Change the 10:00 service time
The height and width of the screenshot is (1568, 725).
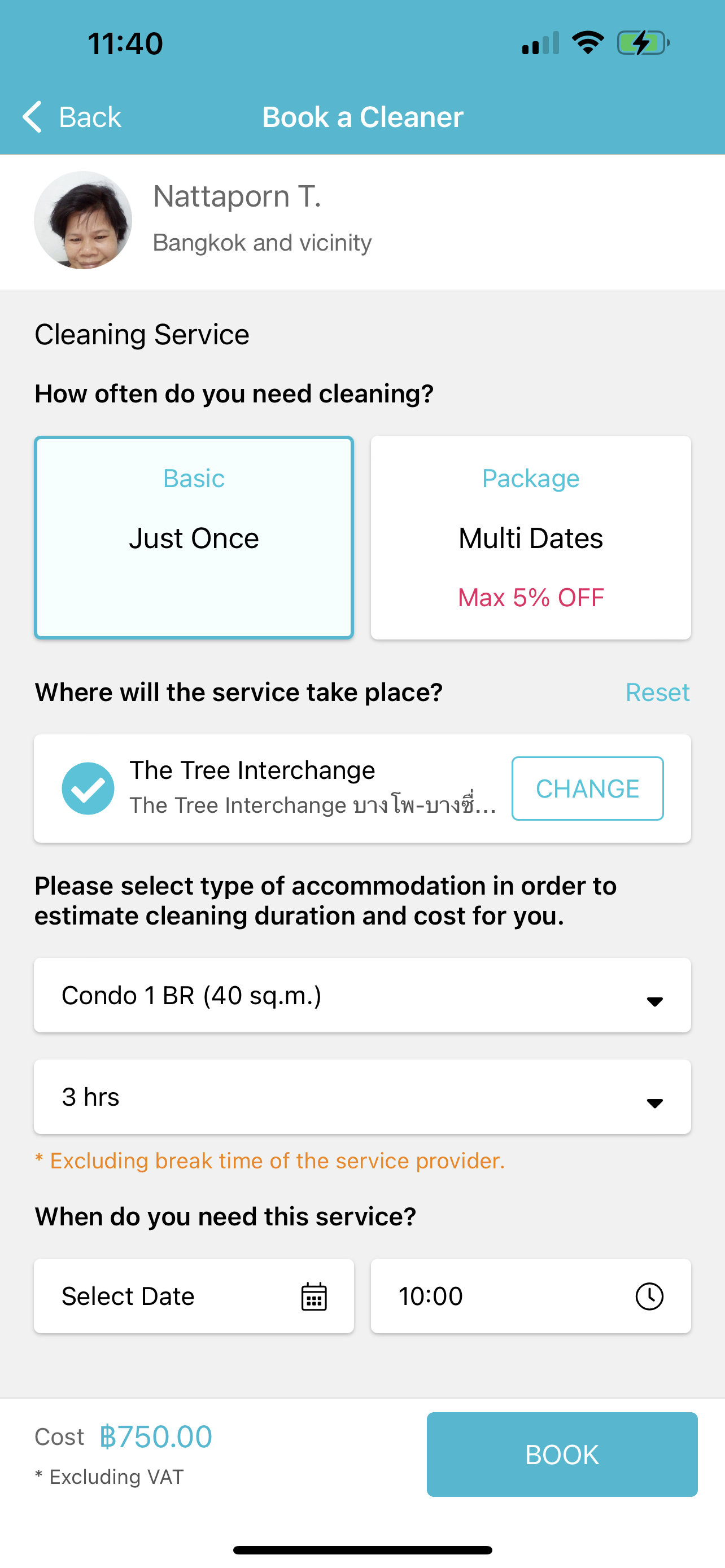tap(531, 1296)
